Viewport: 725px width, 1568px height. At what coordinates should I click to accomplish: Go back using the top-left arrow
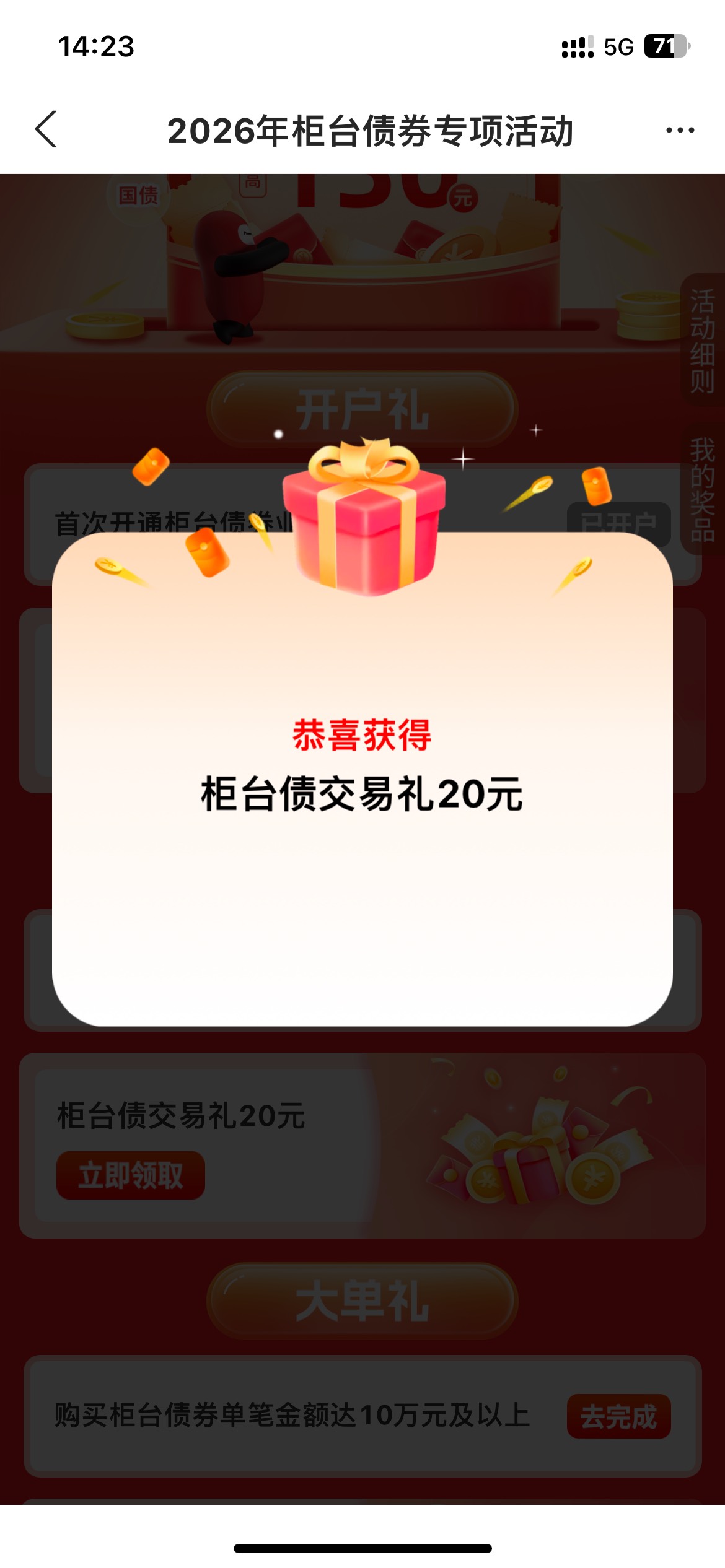click(x=46, y=129)
